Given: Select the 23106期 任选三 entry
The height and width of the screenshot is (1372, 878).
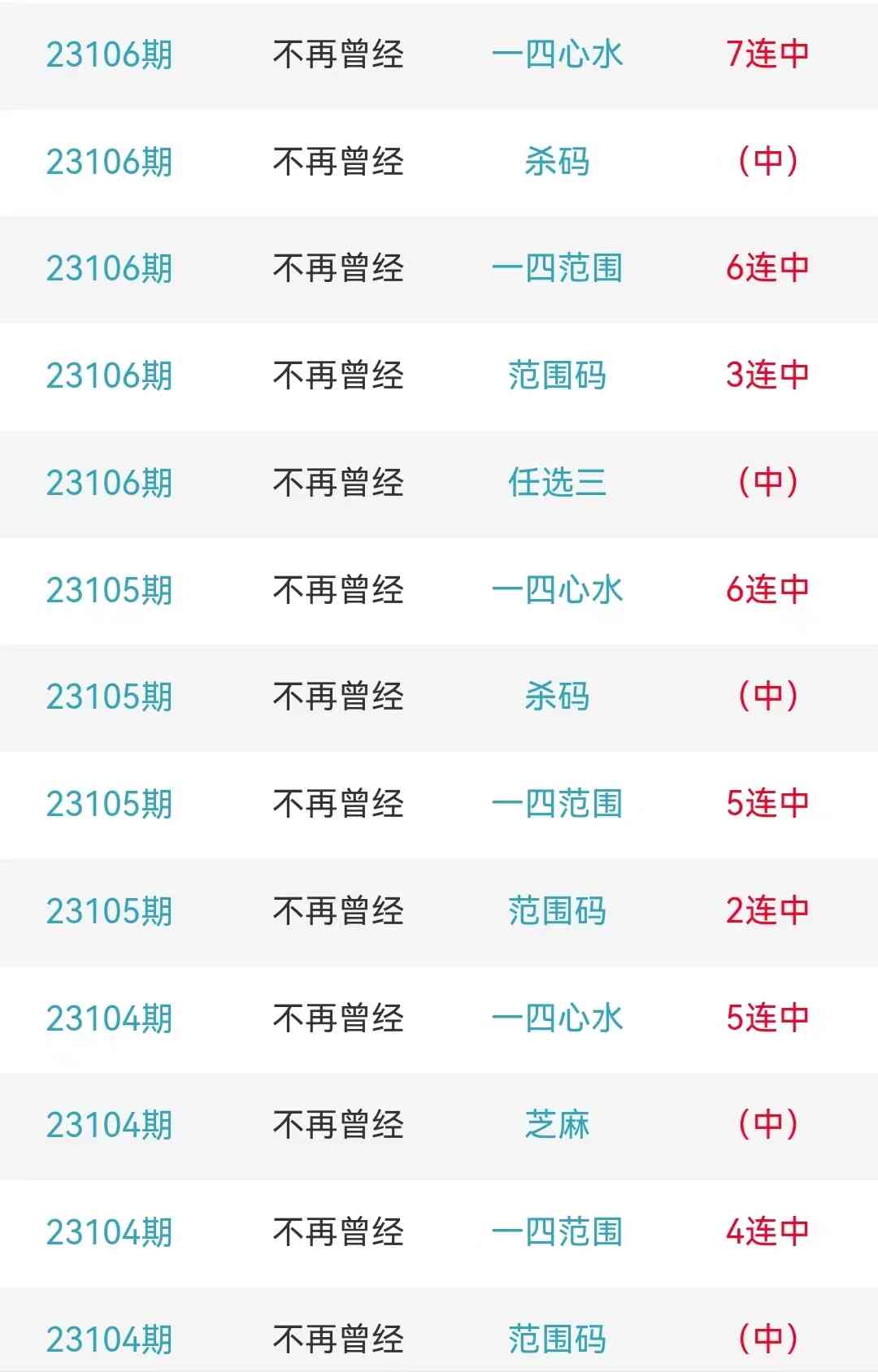Looking at the screenshot, I should (557, 483).
